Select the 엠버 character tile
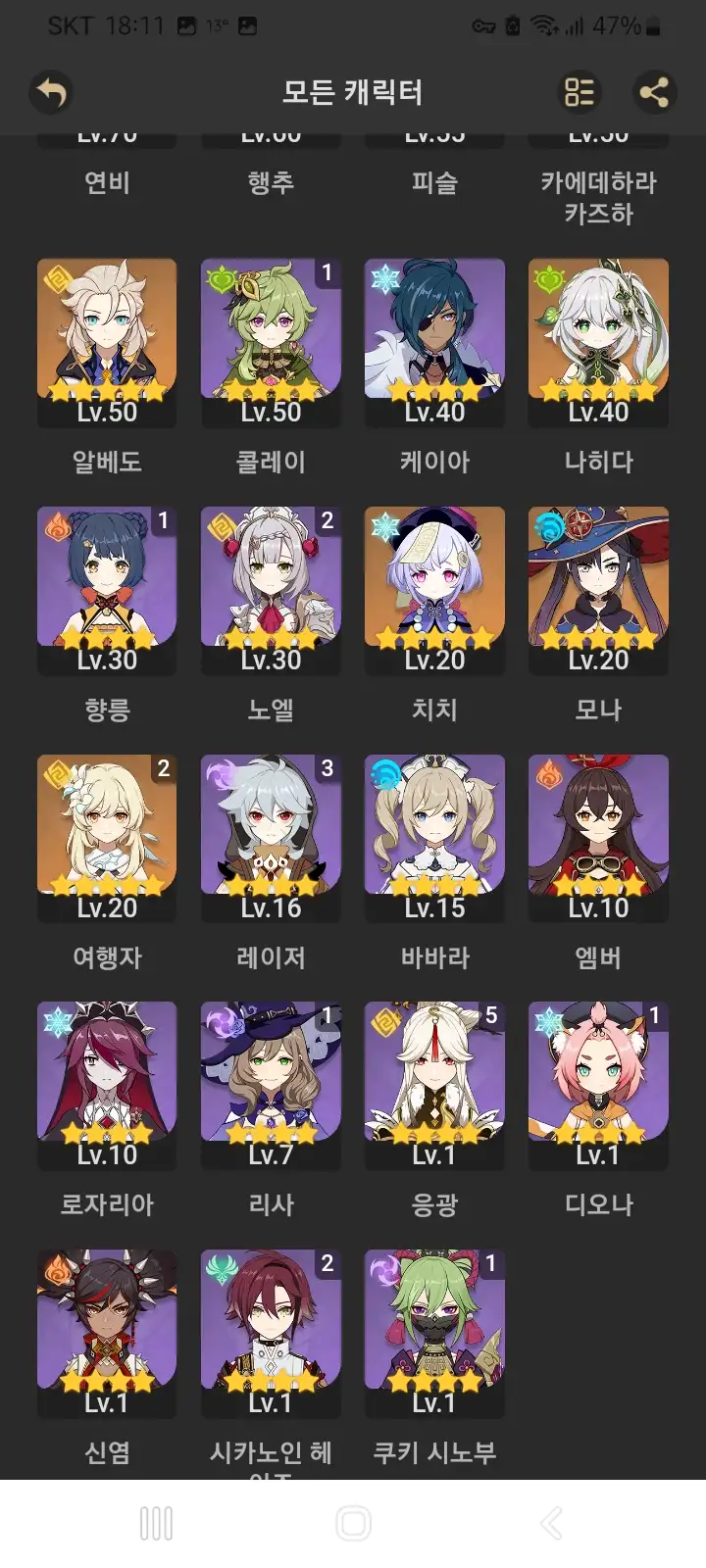 tap(598, 837)
